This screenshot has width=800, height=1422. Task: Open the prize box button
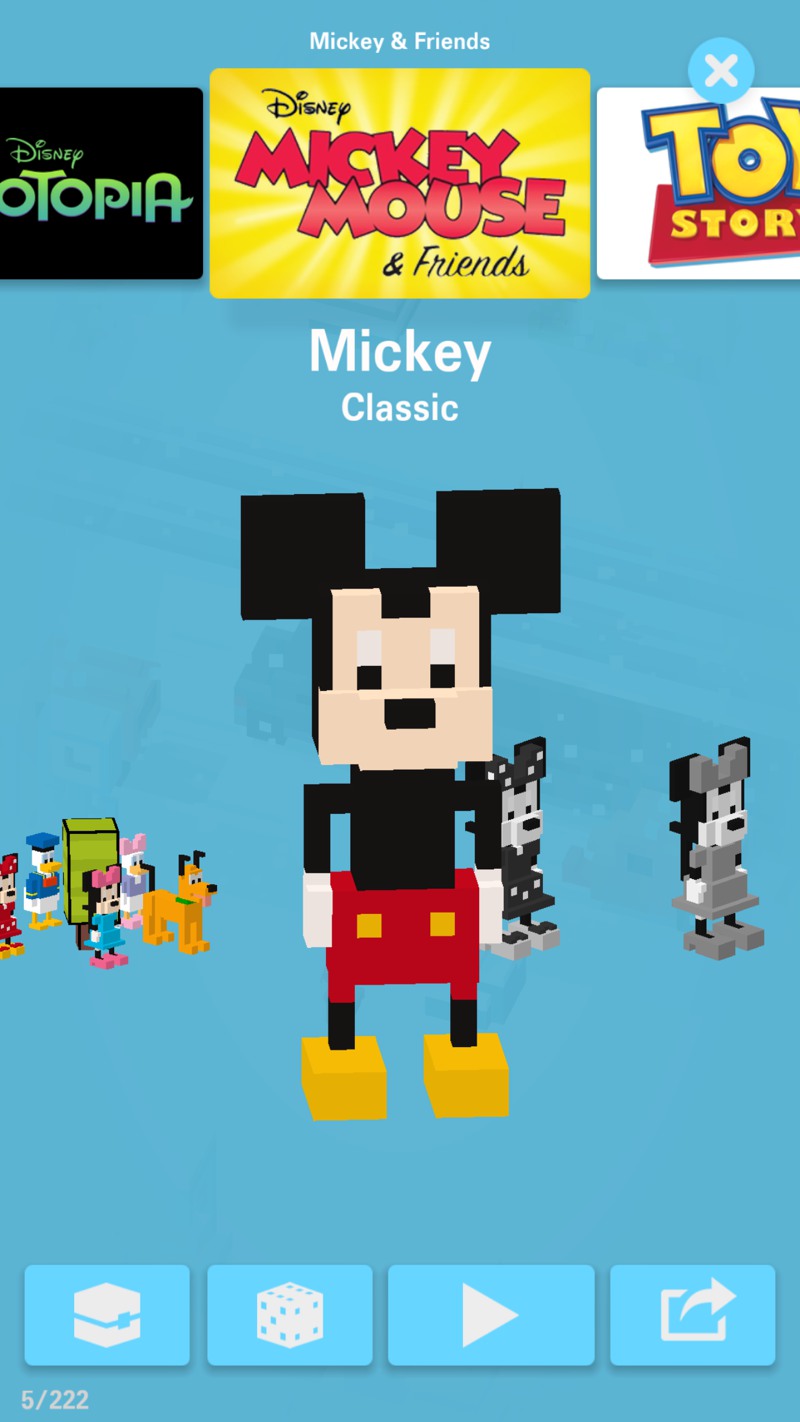[x=107, y=1315]
